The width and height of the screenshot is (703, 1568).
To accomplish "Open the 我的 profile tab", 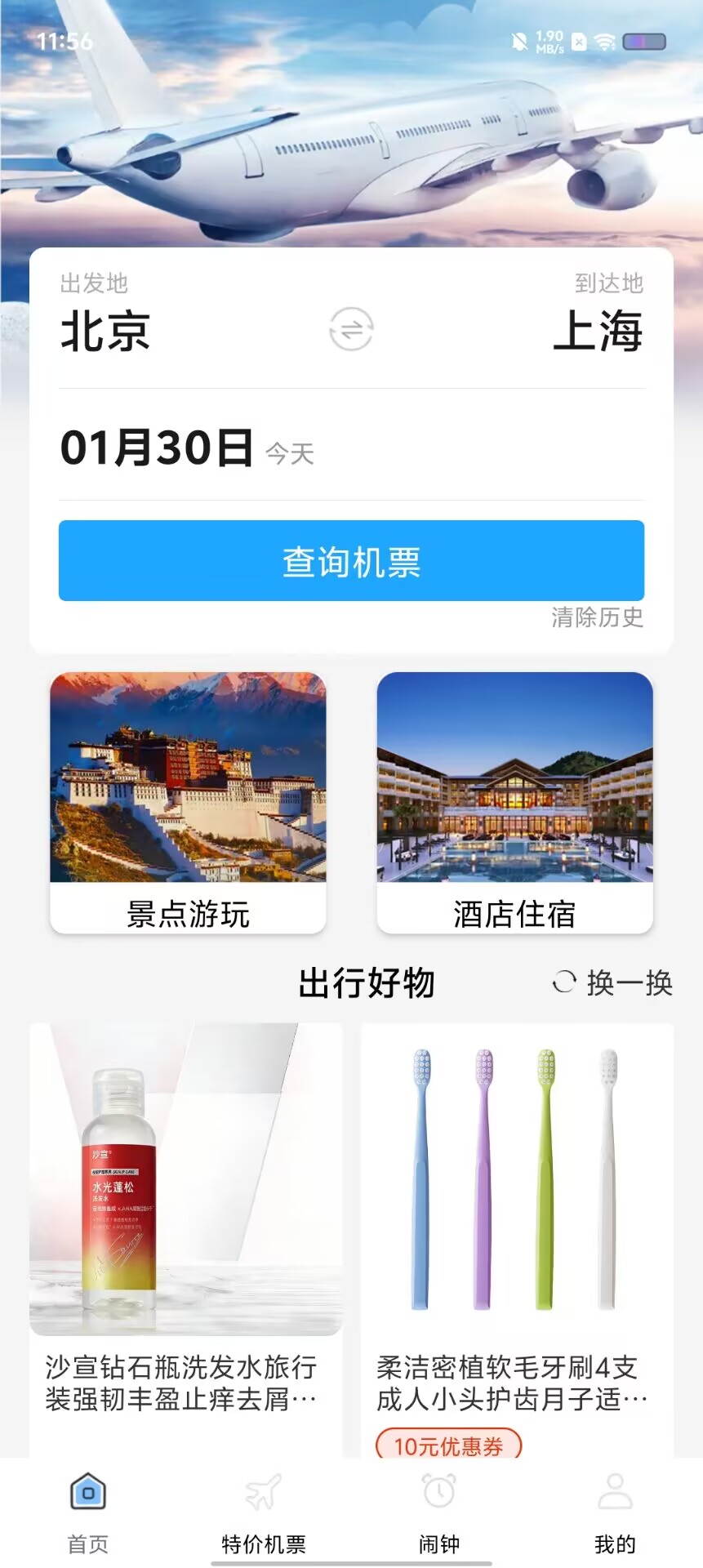I will (615, 1511).
